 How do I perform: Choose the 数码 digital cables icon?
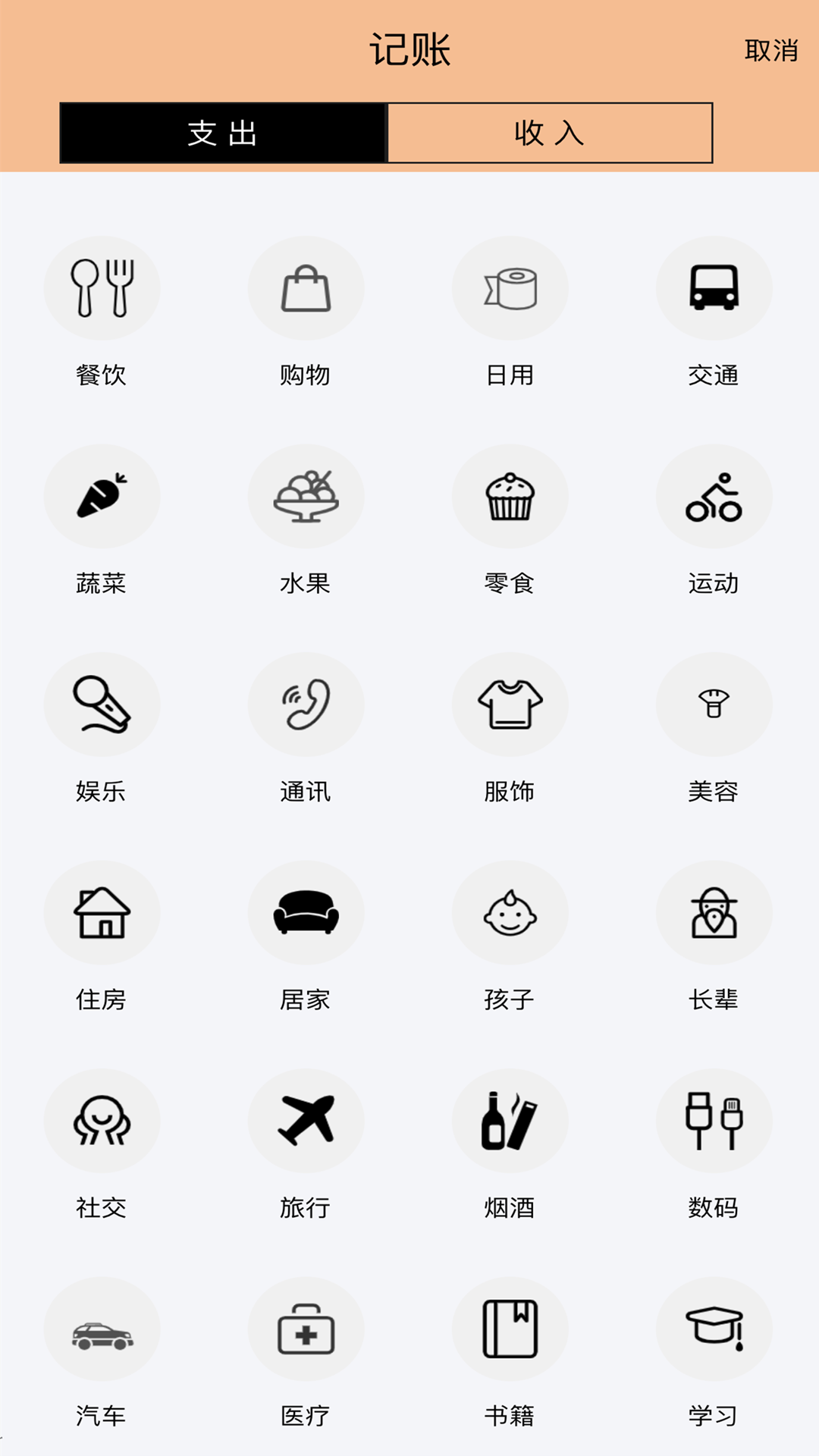[714, 1122]
